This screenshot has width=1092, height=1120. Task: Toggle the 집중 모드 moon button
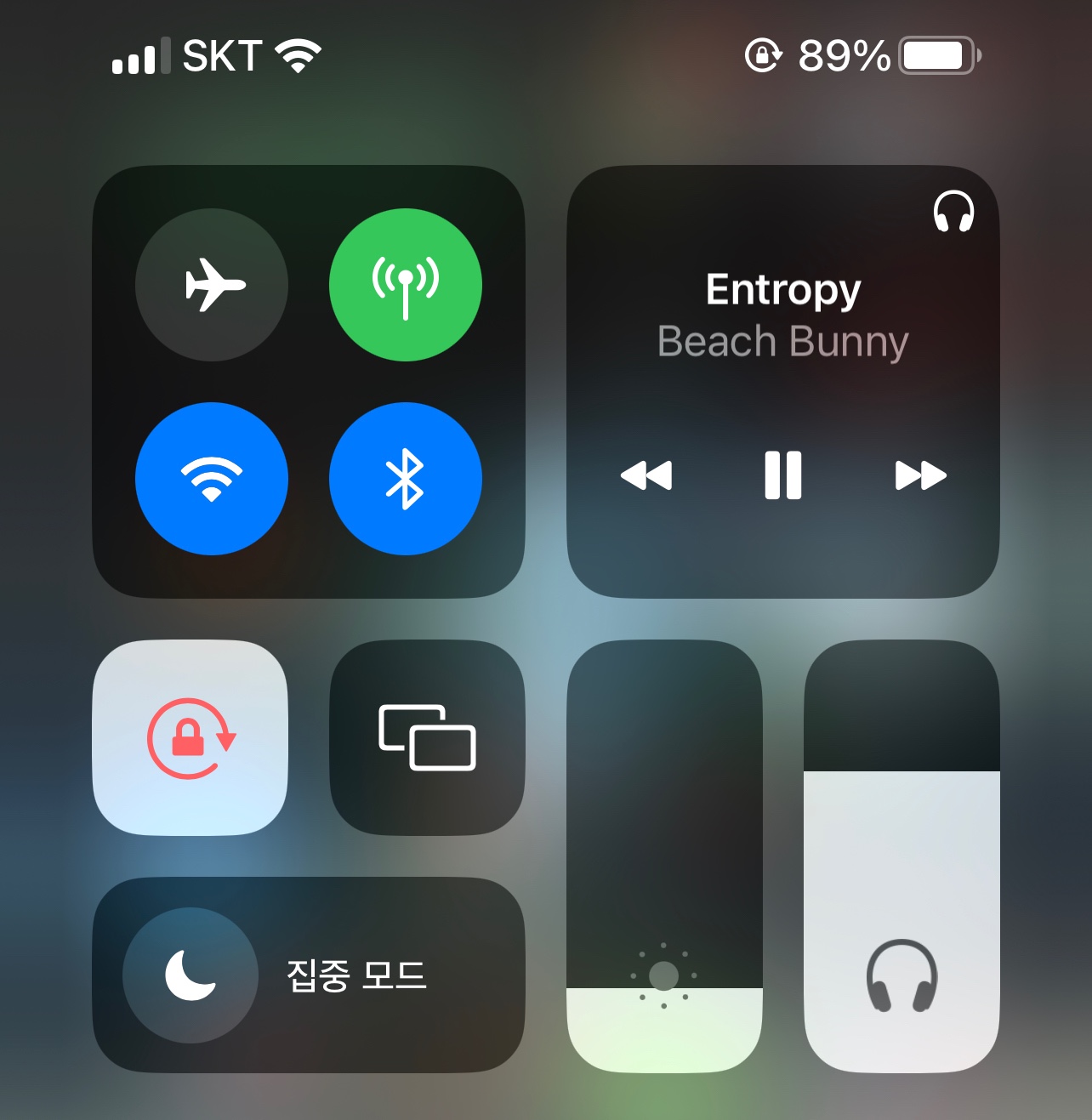(x=191, y=975)
